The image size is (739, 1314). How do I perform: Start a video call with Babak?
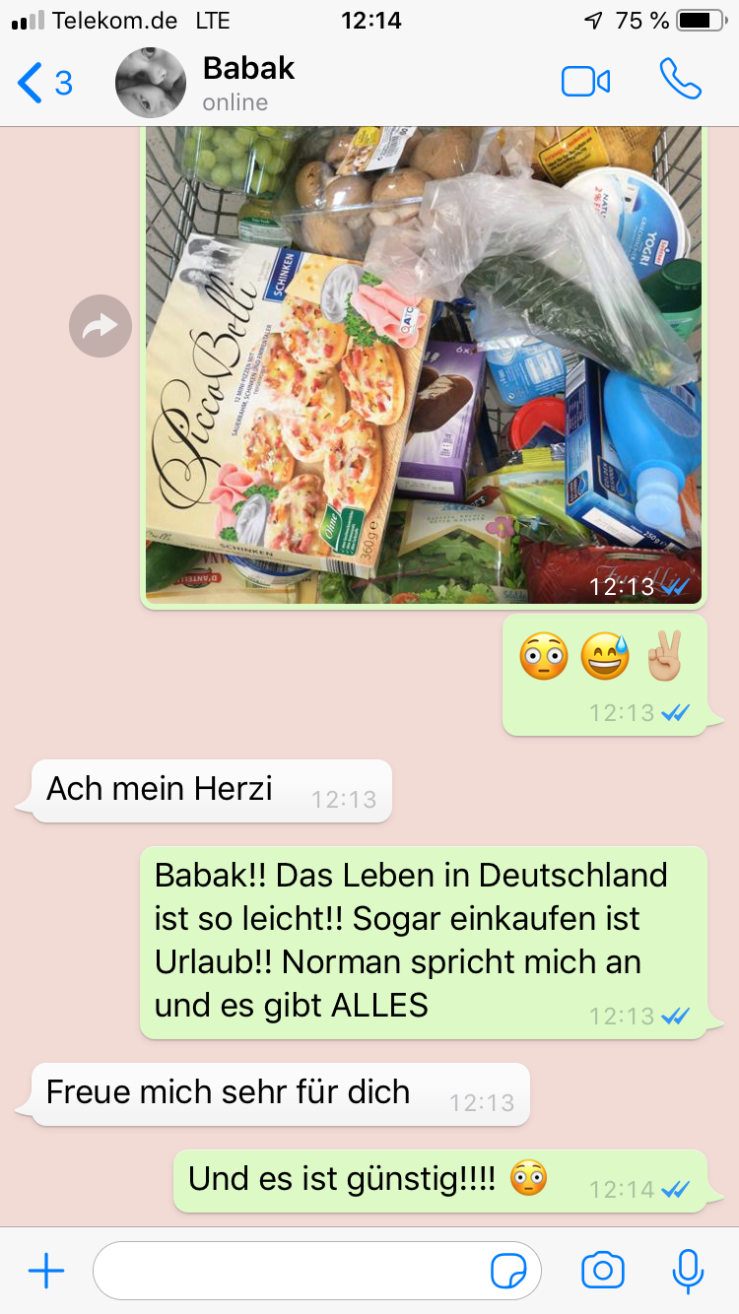click(x=585, y=82)
